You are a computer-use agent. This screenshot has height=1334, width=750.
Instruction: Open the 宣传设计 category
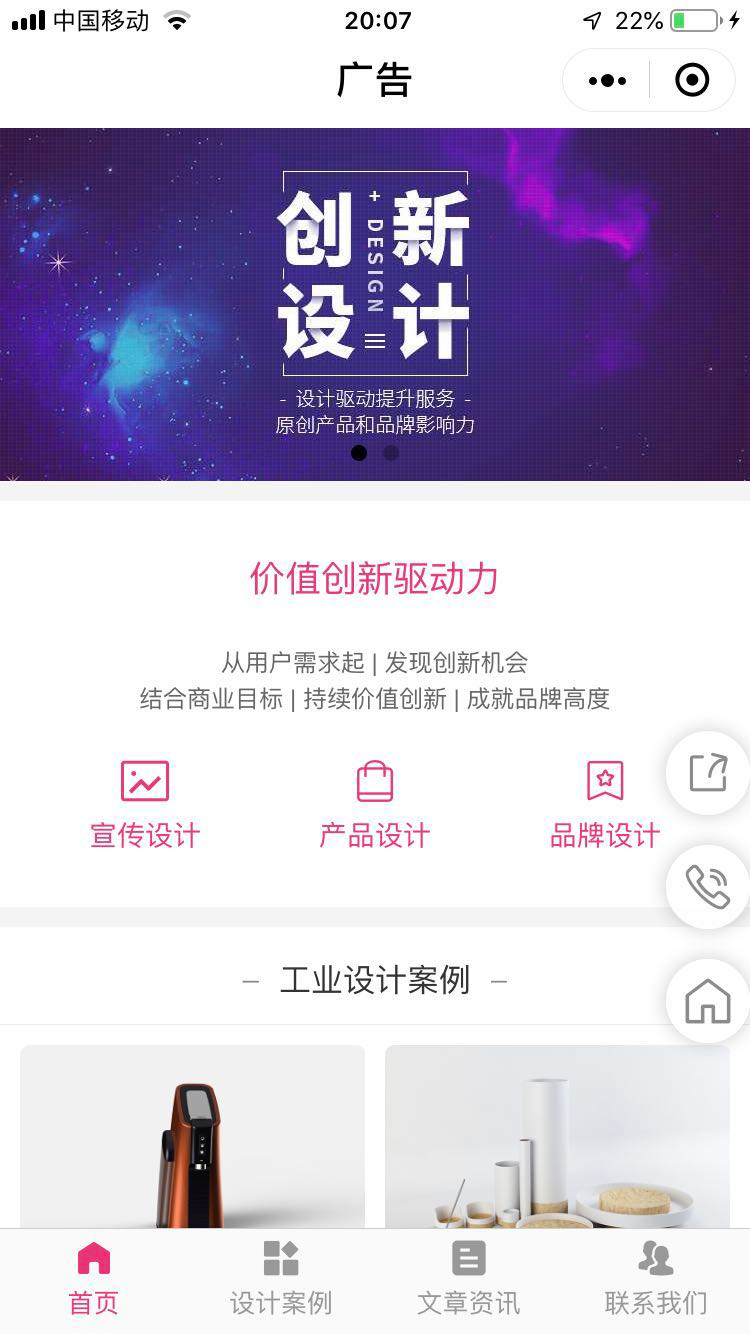145,805
